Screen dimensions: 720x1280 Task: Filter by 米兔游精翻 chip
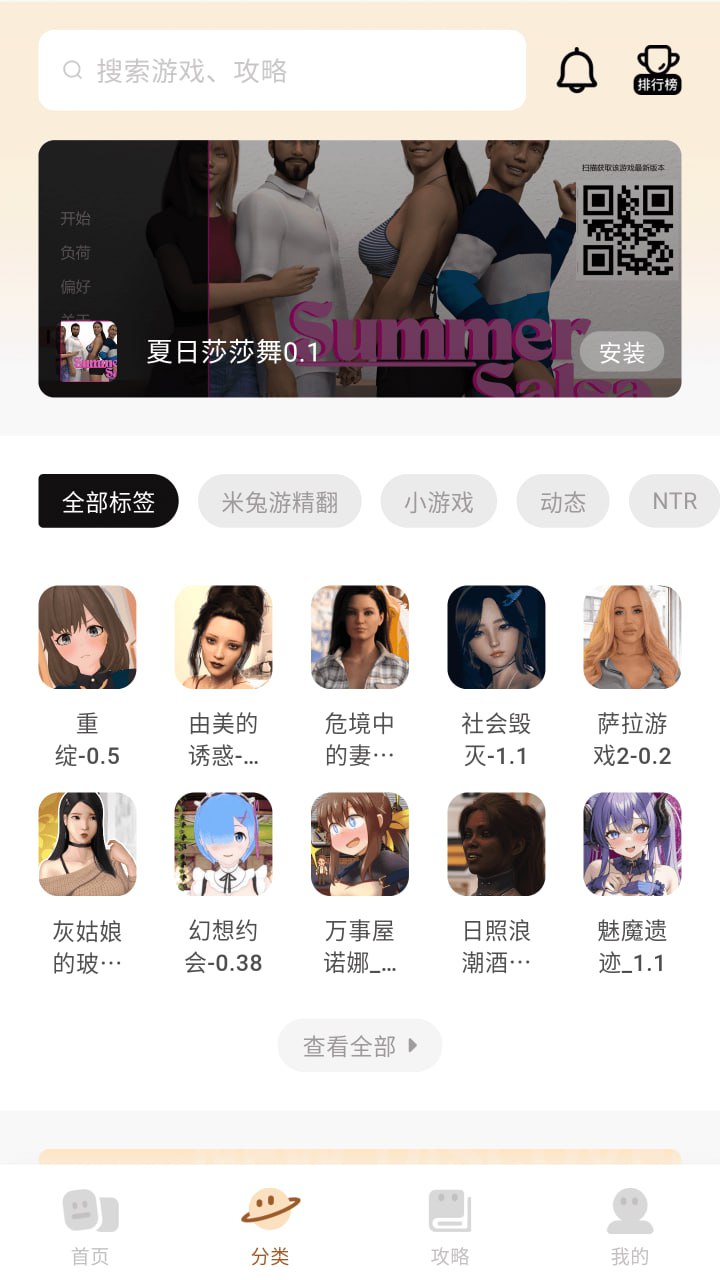[279, 501]
